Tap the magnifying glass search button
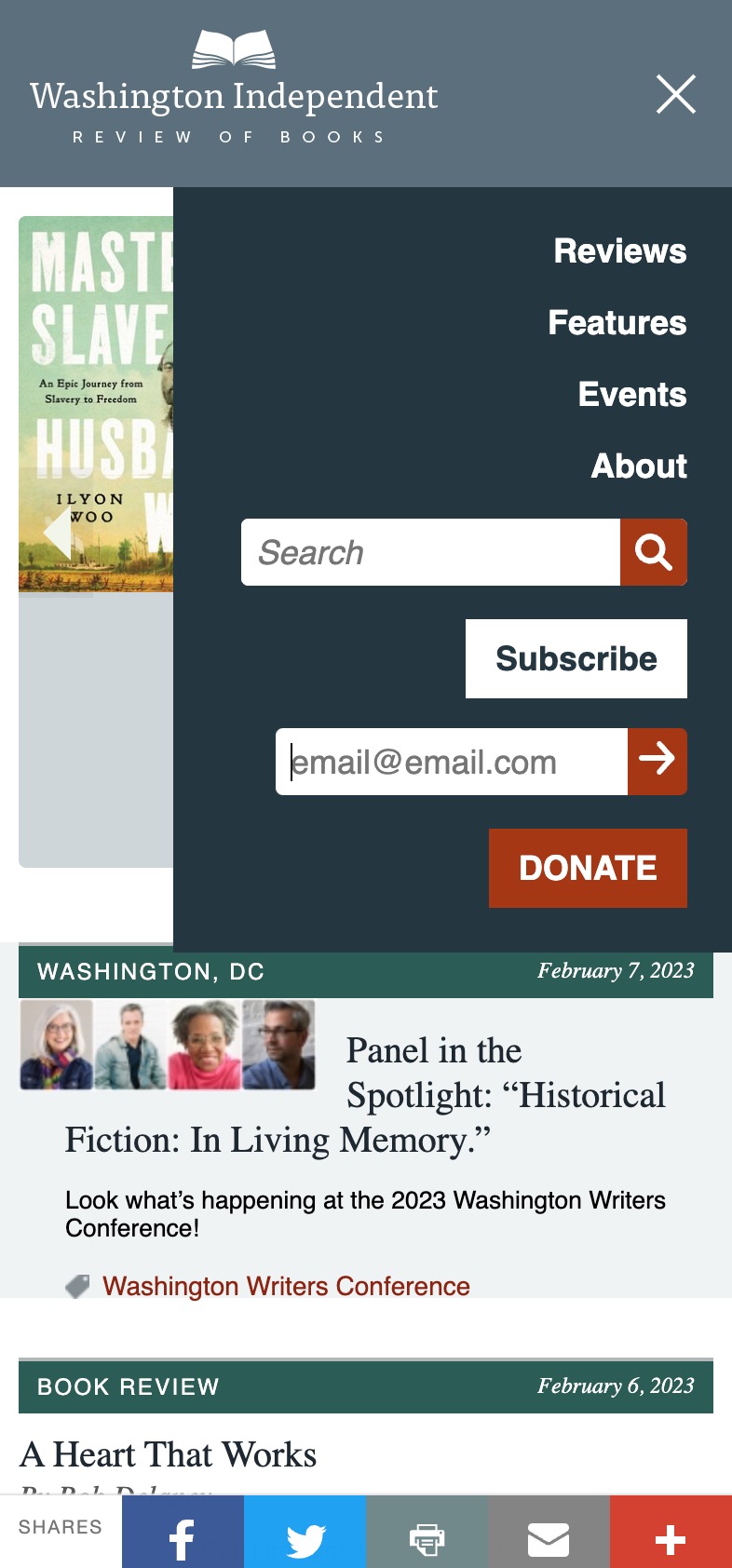Image resolution: width=732 pixels, height=1568 pixels. (x=654, y=552)
